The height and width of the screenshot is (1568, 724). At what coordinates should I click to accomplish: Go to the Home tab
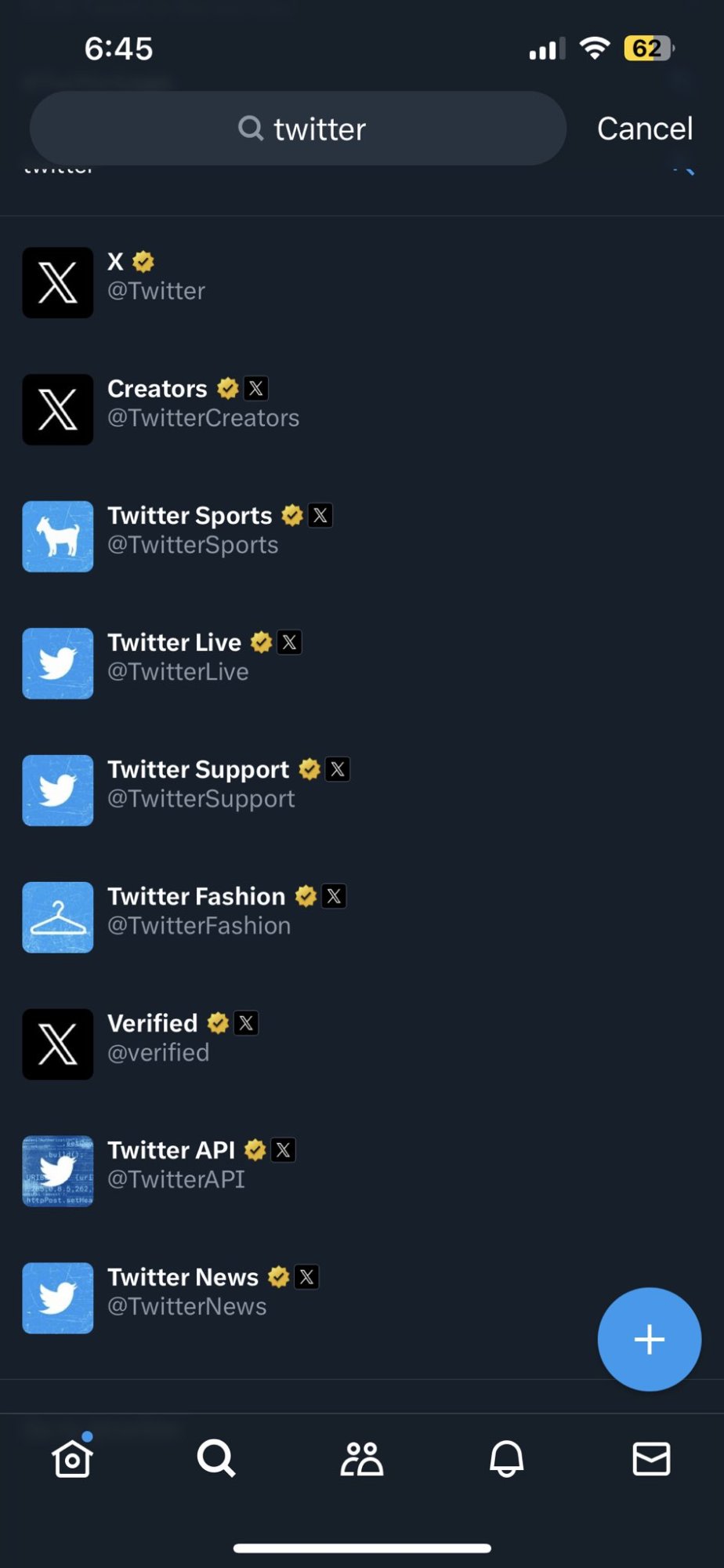[72, 1459]
